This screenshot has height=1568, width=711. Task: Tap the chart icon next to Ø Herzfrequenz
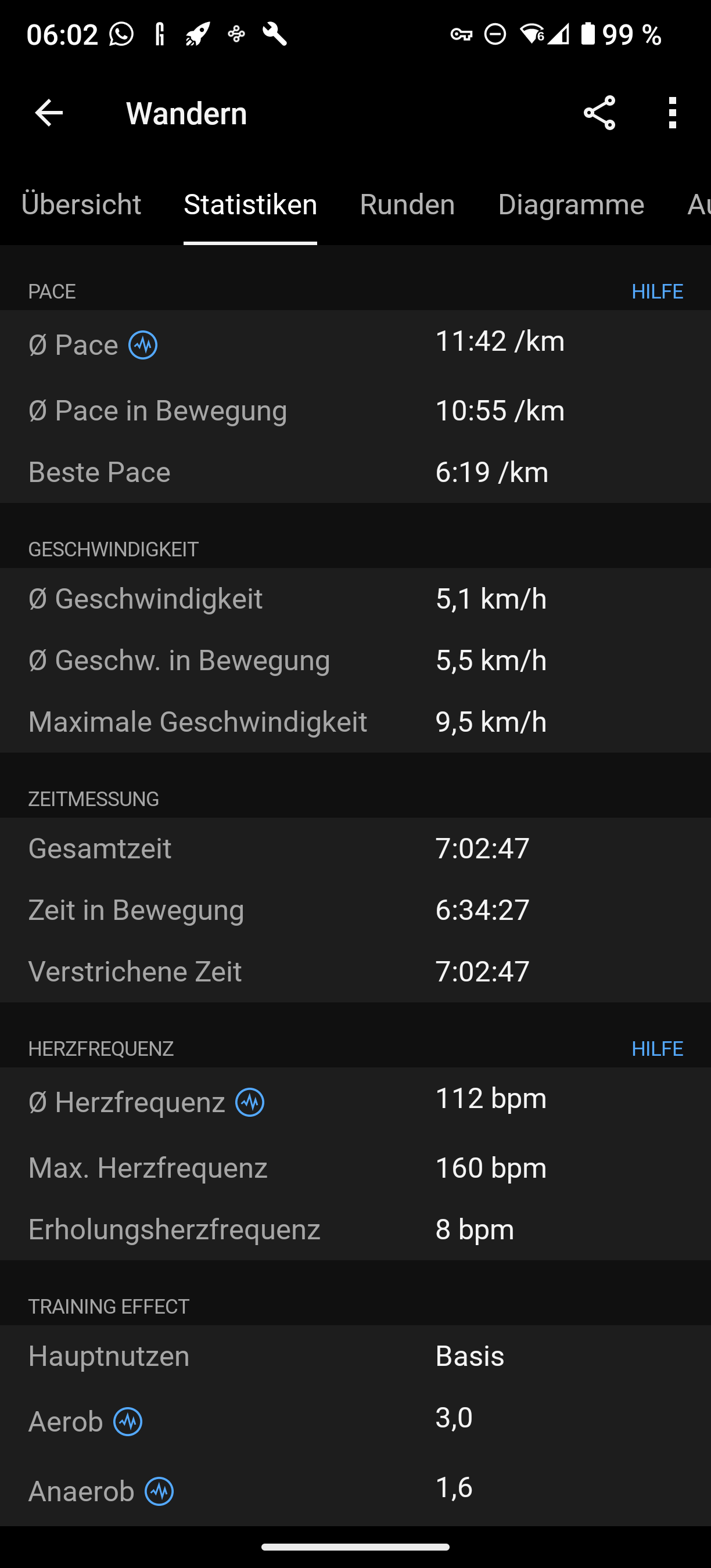[x=250, y=1102]
